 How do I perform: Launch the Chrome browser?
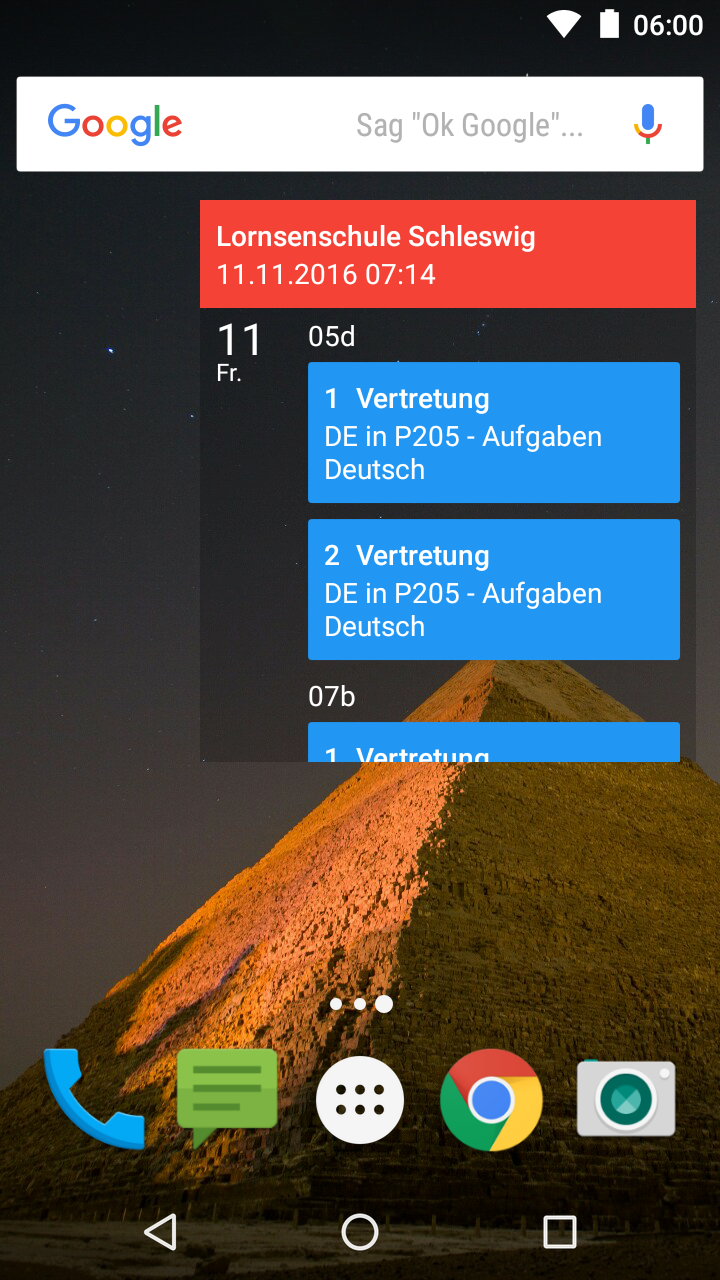pyautogui.click(x=491, y=1100)
